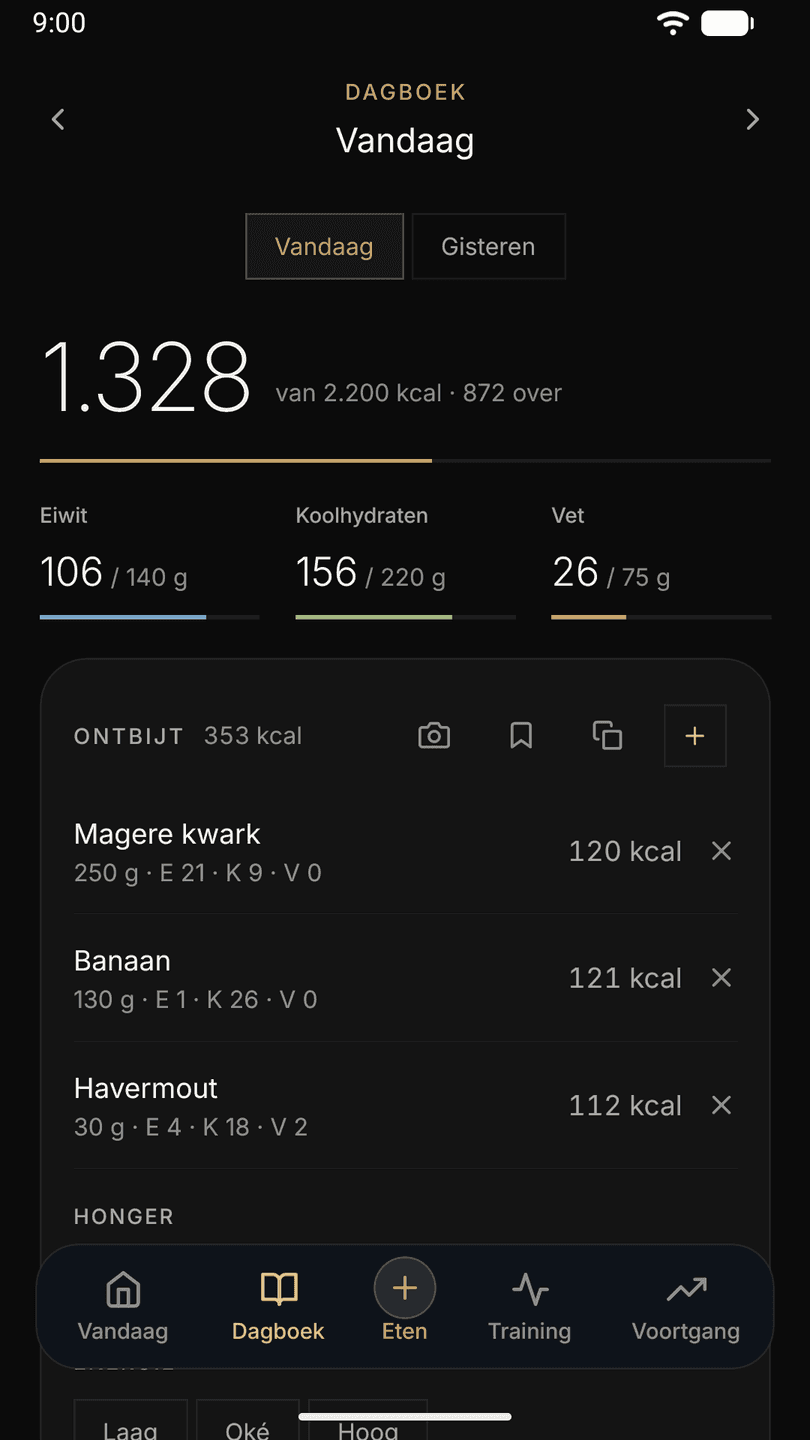Remove Havermout from the list

[x=721, y=1105]
